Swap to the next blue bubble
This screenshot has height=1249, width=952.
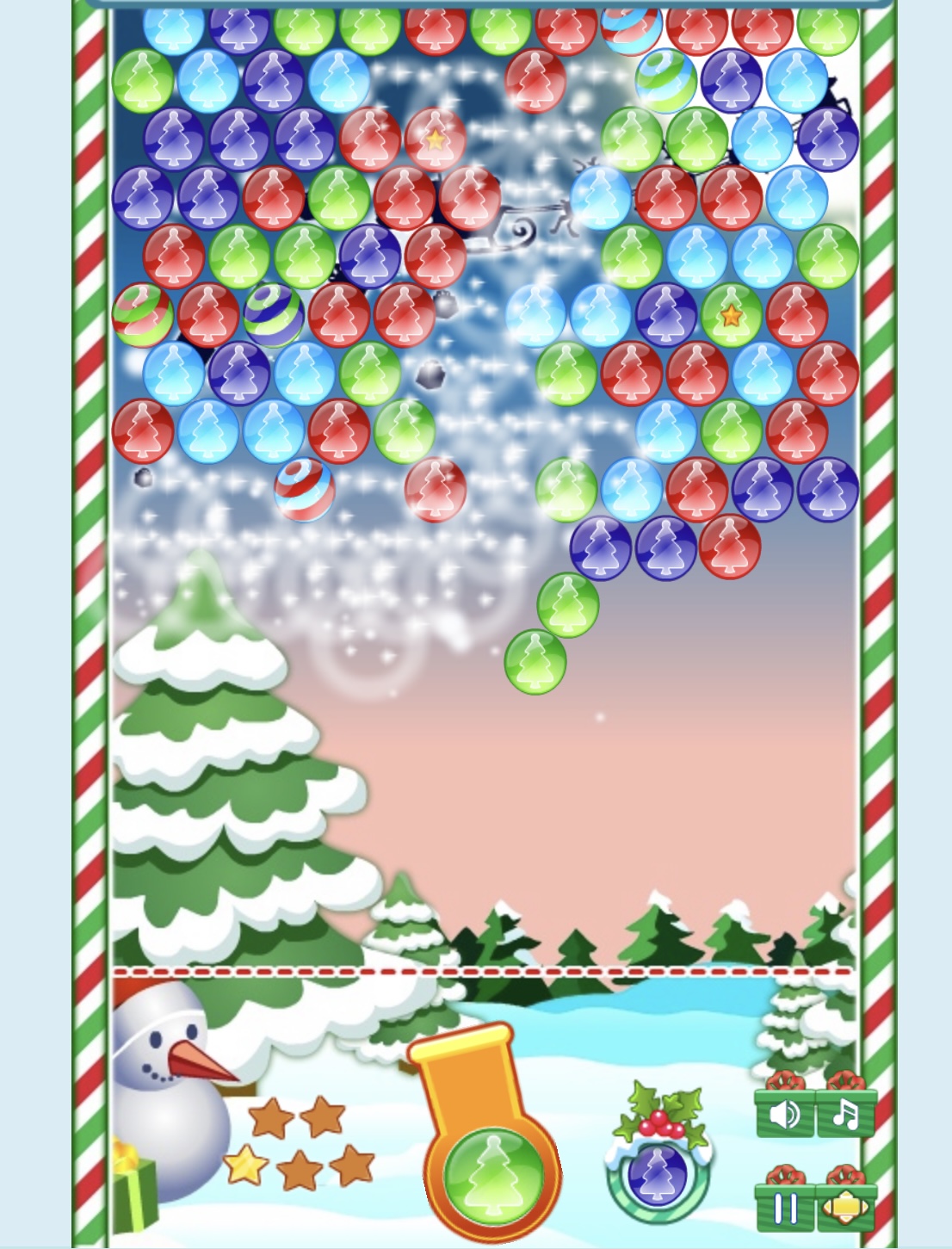coord(658,1176)
